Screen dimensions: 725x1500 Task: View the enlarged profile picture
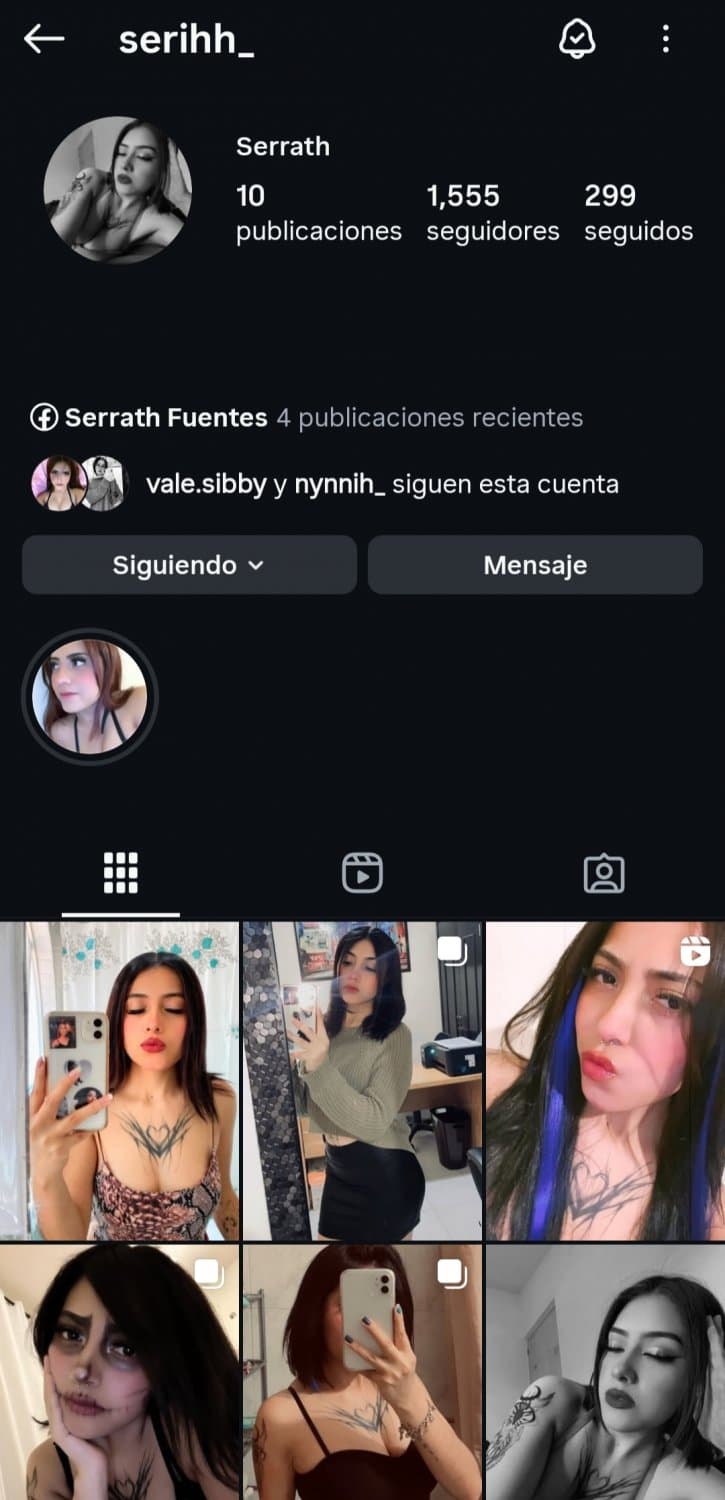[x=118, y=190]
